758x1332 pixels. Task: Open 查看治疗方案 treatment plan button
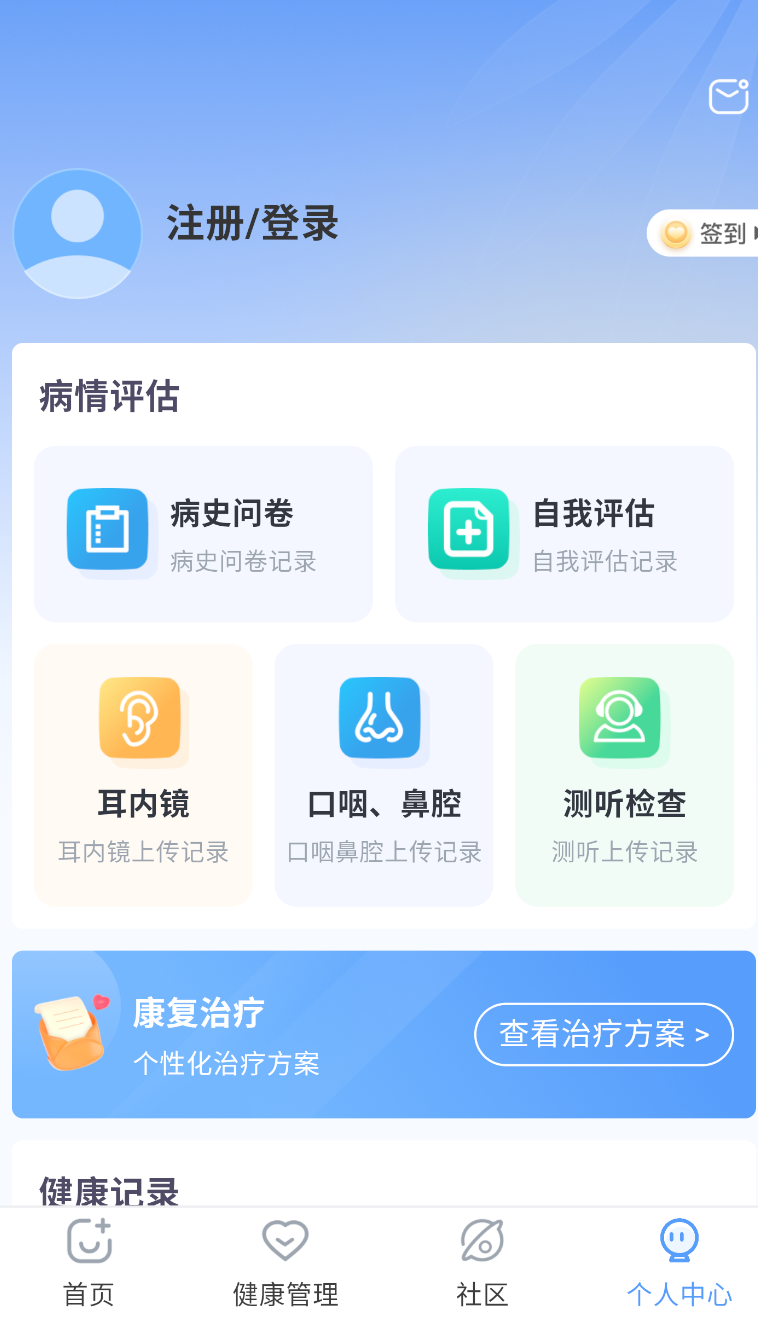603,1034
